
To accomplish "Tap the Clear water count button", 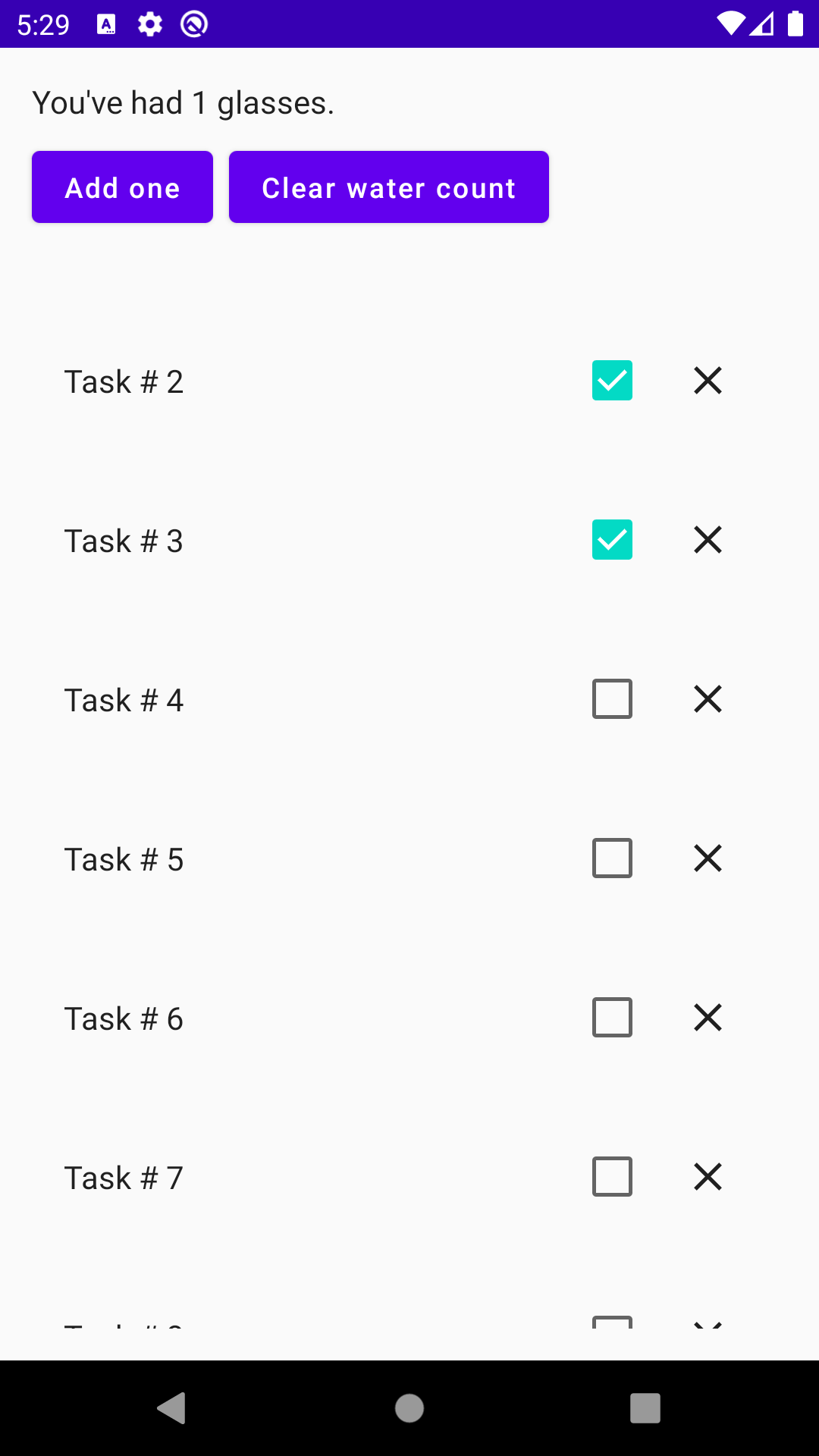I will (x=388, y=187).
